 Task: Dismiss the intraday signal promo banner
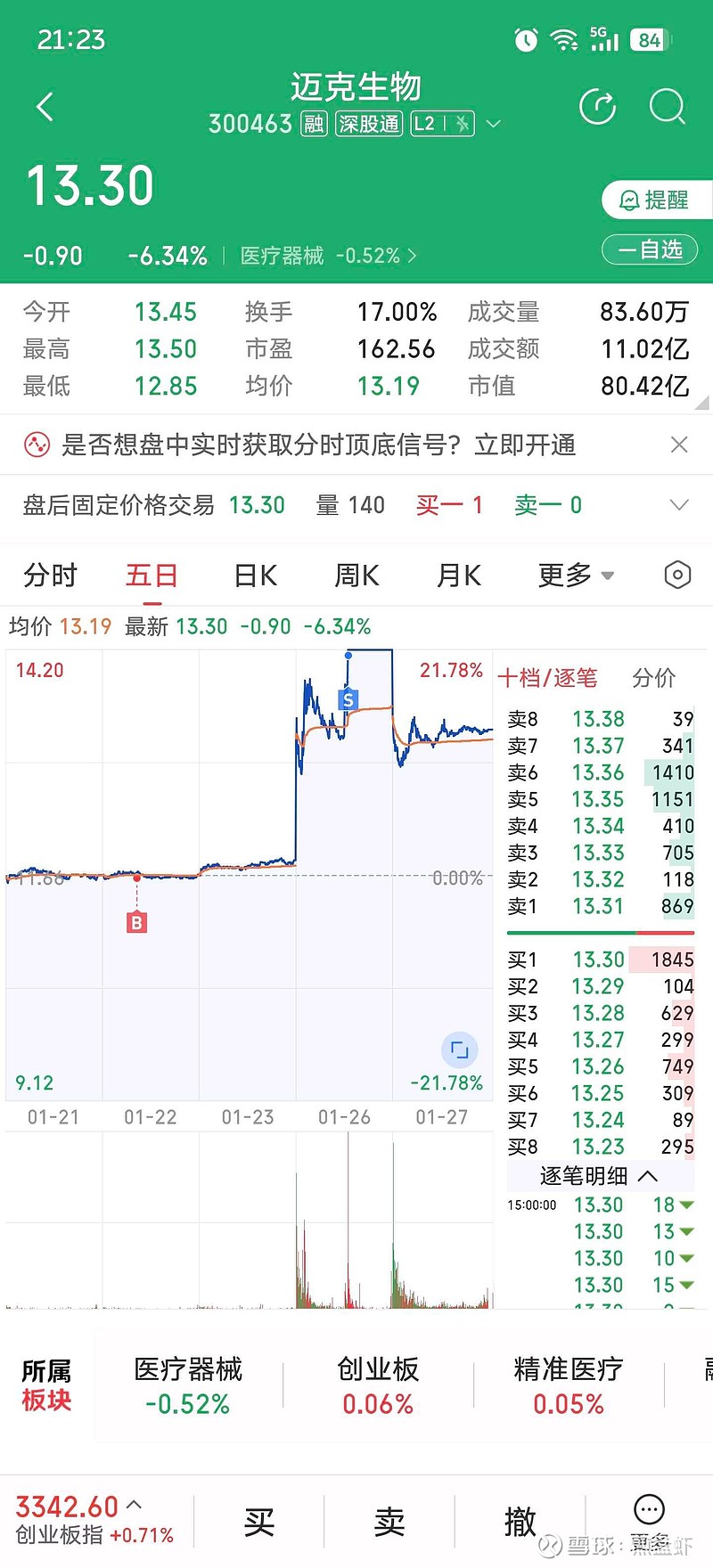tap(679, 444)
